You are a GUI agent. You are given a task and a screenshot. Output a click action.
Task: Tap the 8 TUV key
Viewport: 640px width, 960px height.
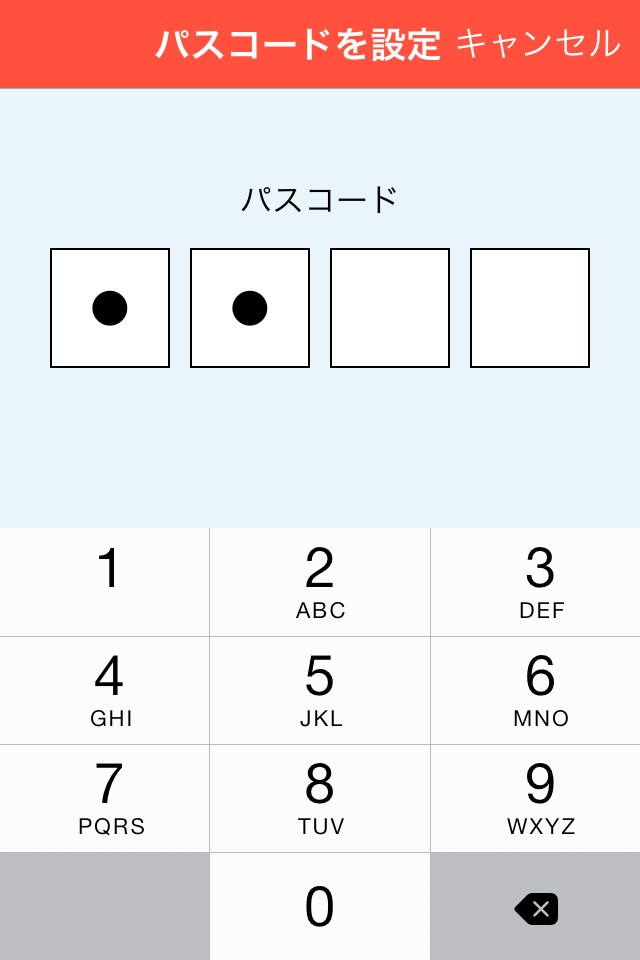pyautogui.click(x=320, y=798)
